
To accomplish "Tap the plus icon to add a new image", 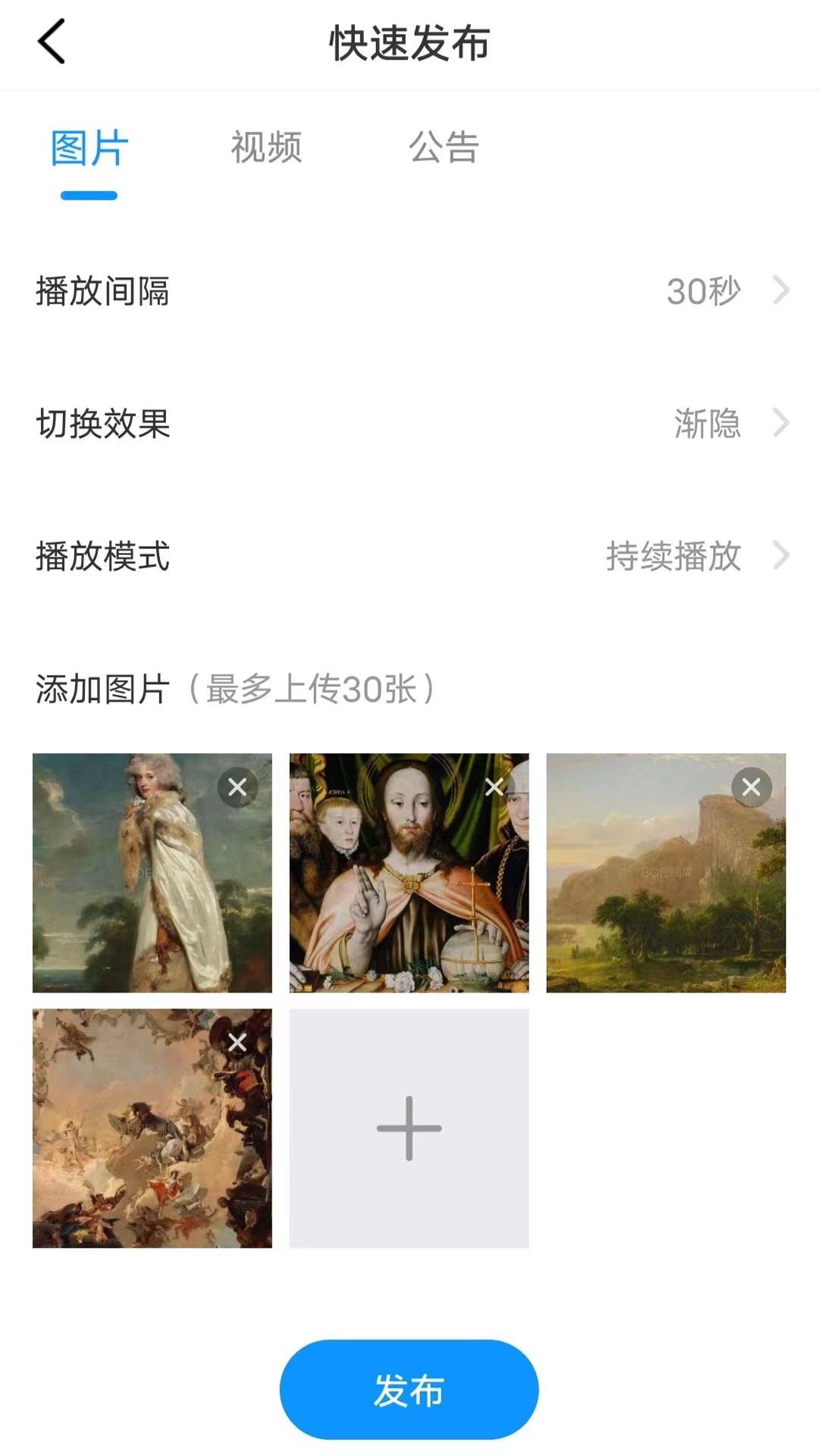I will 409,1128.
